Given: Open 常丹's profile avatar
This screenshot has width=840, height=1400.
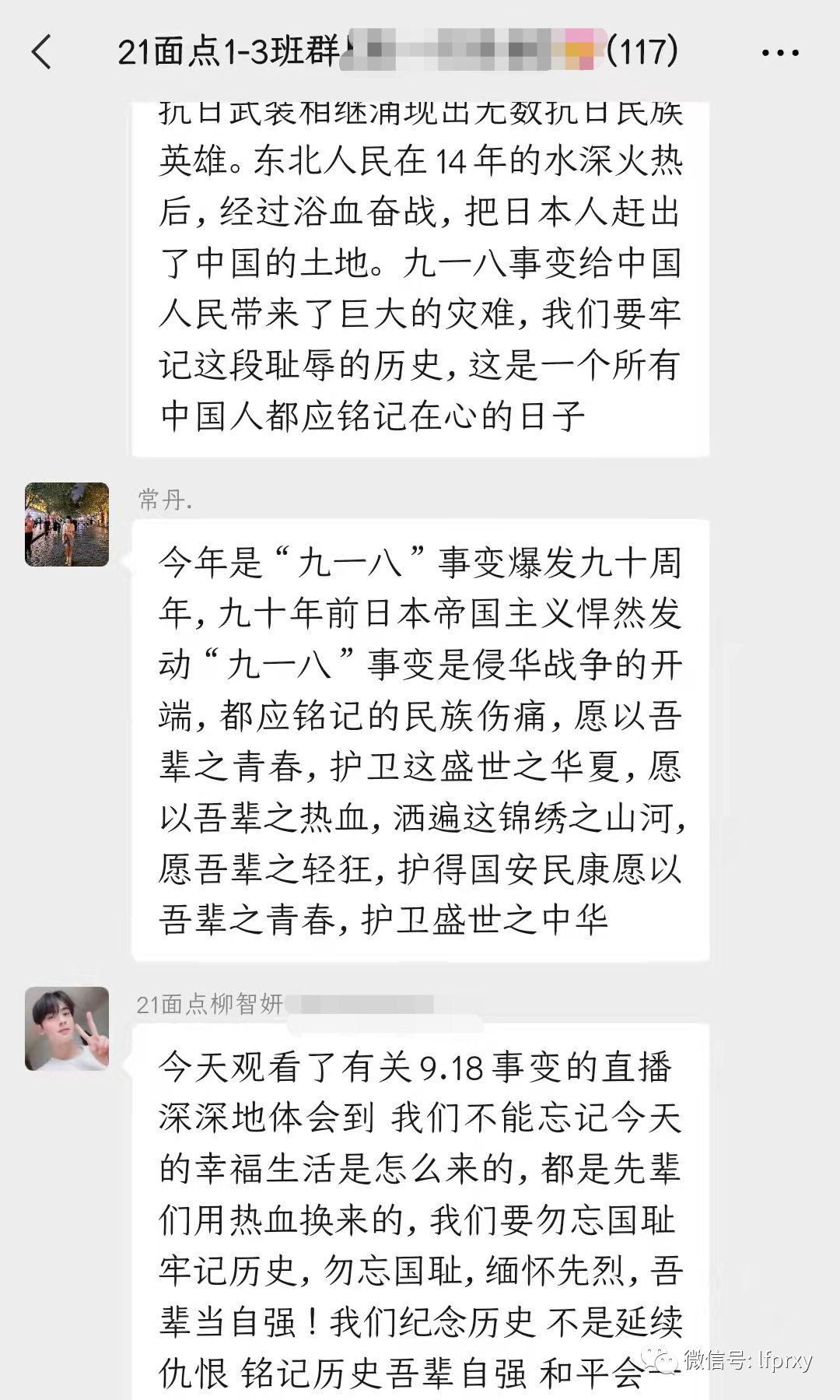Looking at the screenshot, I should (x=67, y=524).
